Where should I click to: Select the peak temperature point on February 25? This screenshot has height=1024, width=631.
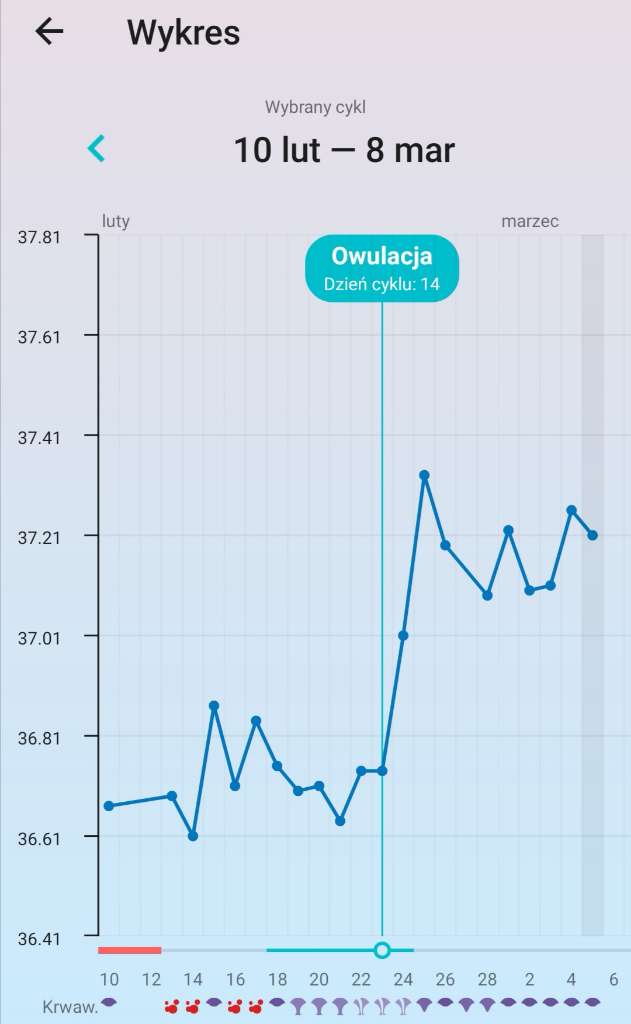(424, 476)
